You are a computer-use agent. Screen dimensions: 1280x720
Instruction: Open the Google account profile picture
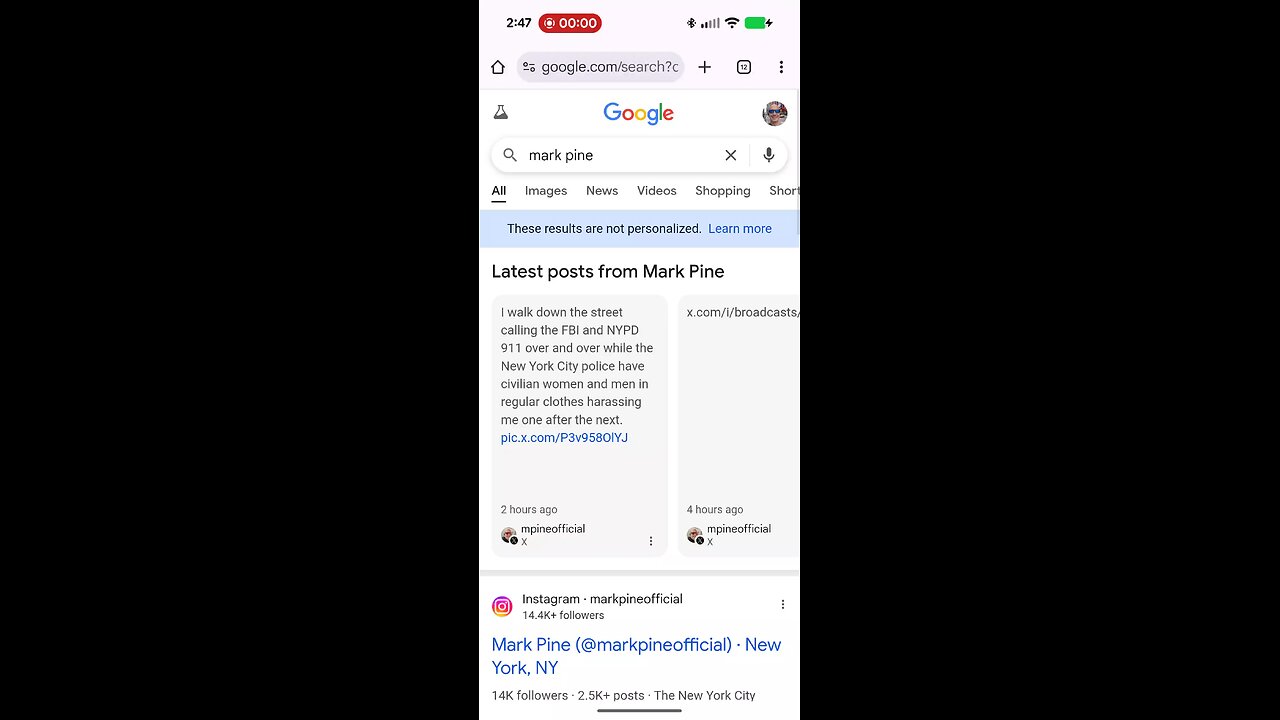tap(775, 113)
